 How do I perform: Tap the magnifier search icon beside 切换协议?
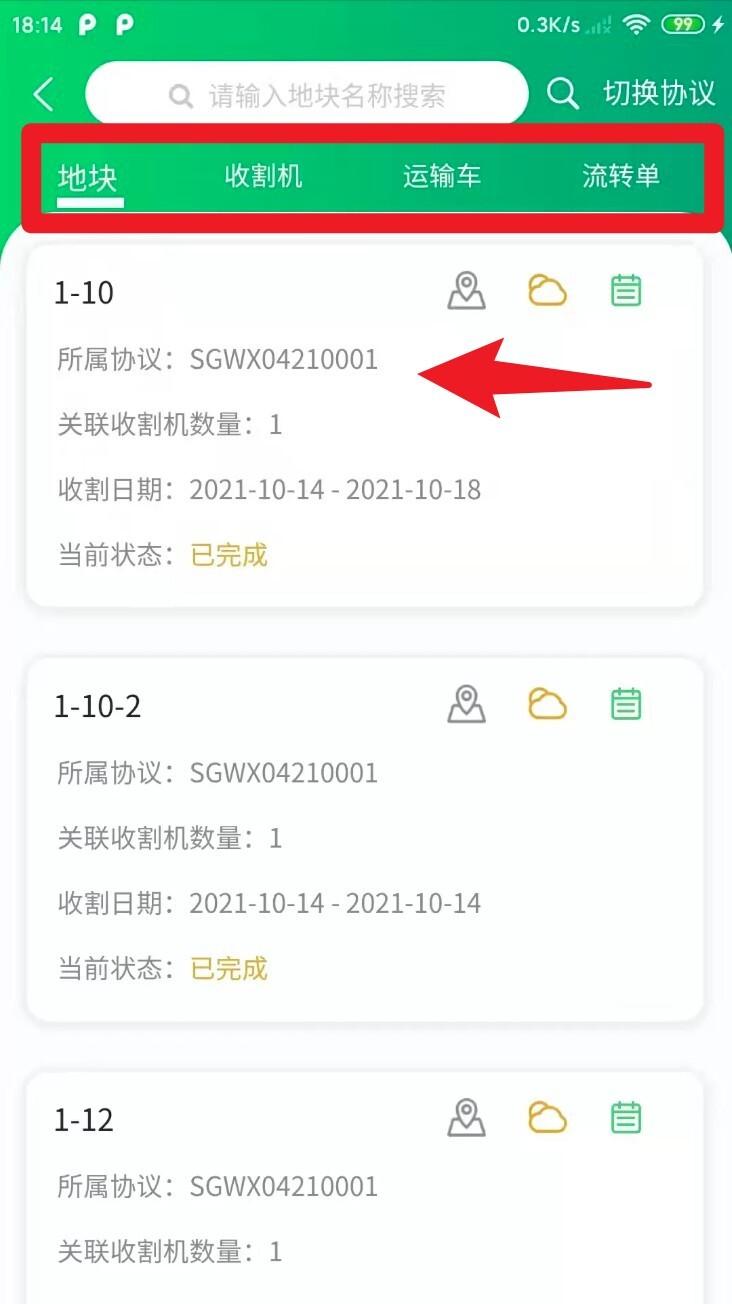(563, 94)
